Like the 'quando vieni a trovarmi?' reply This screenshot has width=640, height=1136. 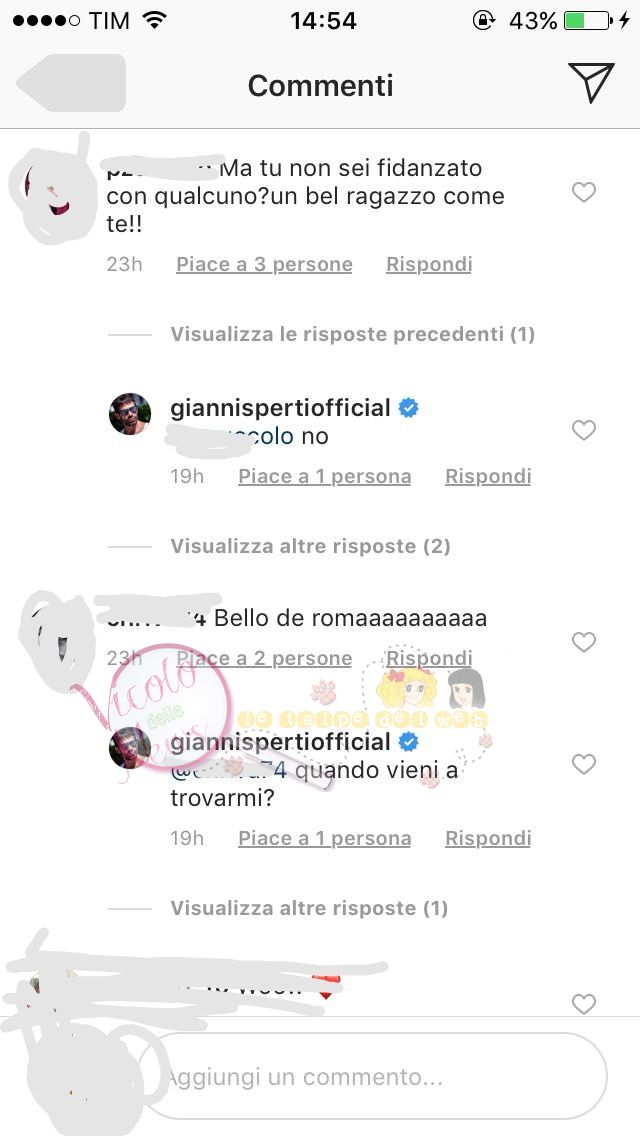584,764
